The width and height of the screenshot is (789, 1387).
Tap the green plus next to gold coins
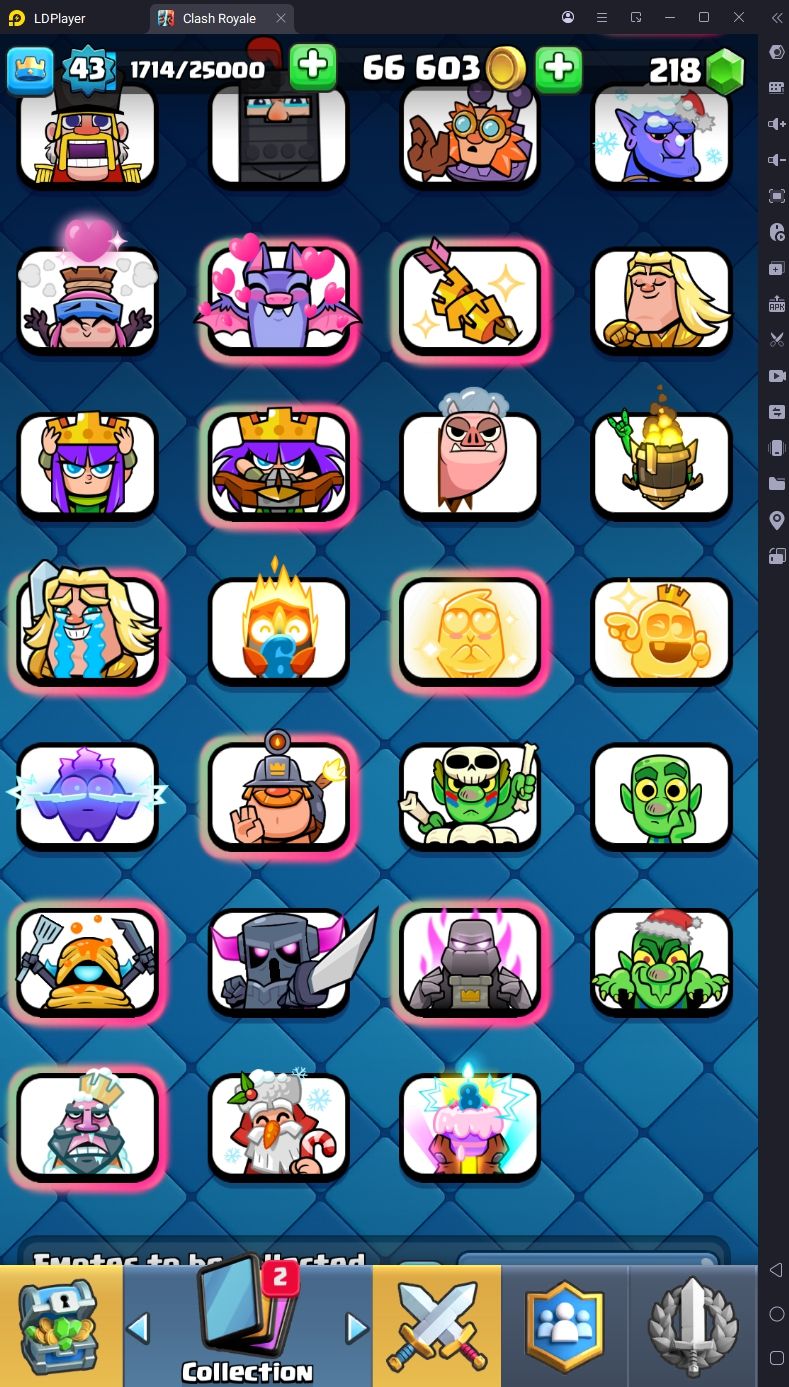(559, 68)
